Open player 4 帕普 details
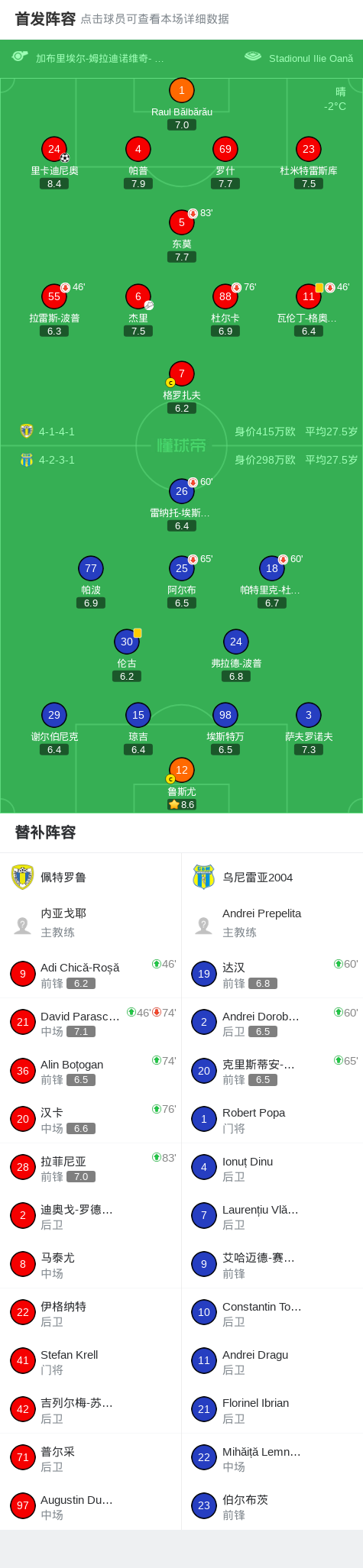 pos(138,163)
